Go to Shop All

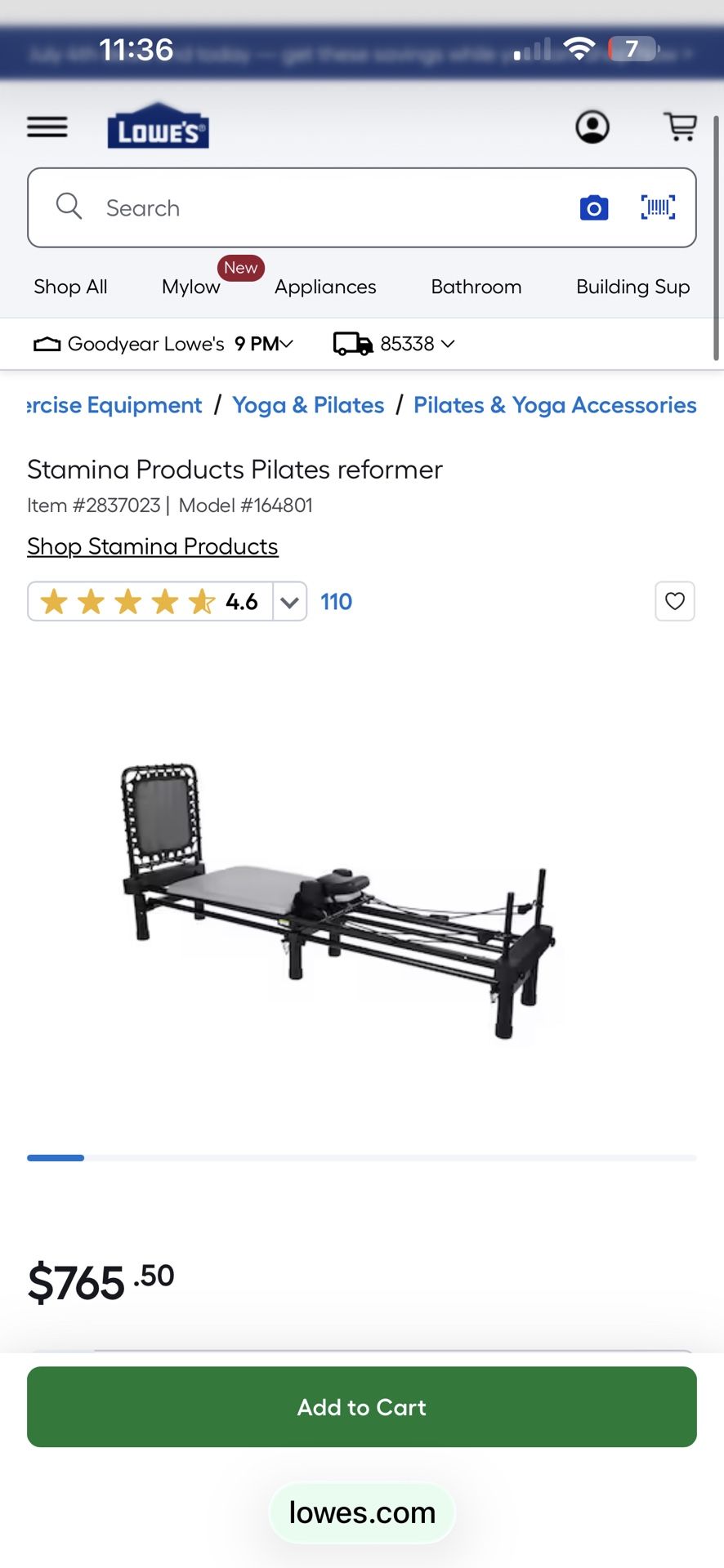(70, 287)
